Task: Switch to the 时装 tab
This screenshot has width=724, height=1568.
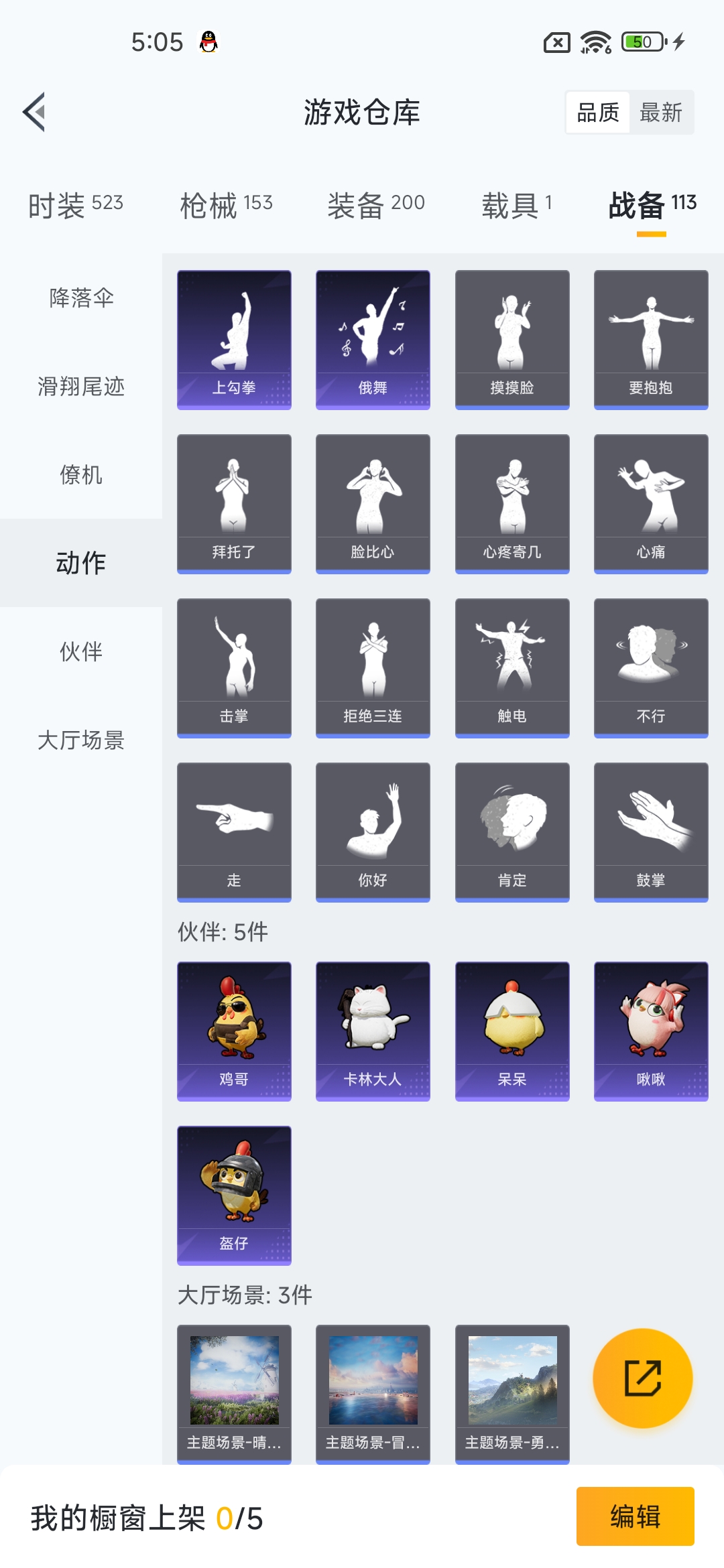Action: pyautogui.click(x=75, y=204)
